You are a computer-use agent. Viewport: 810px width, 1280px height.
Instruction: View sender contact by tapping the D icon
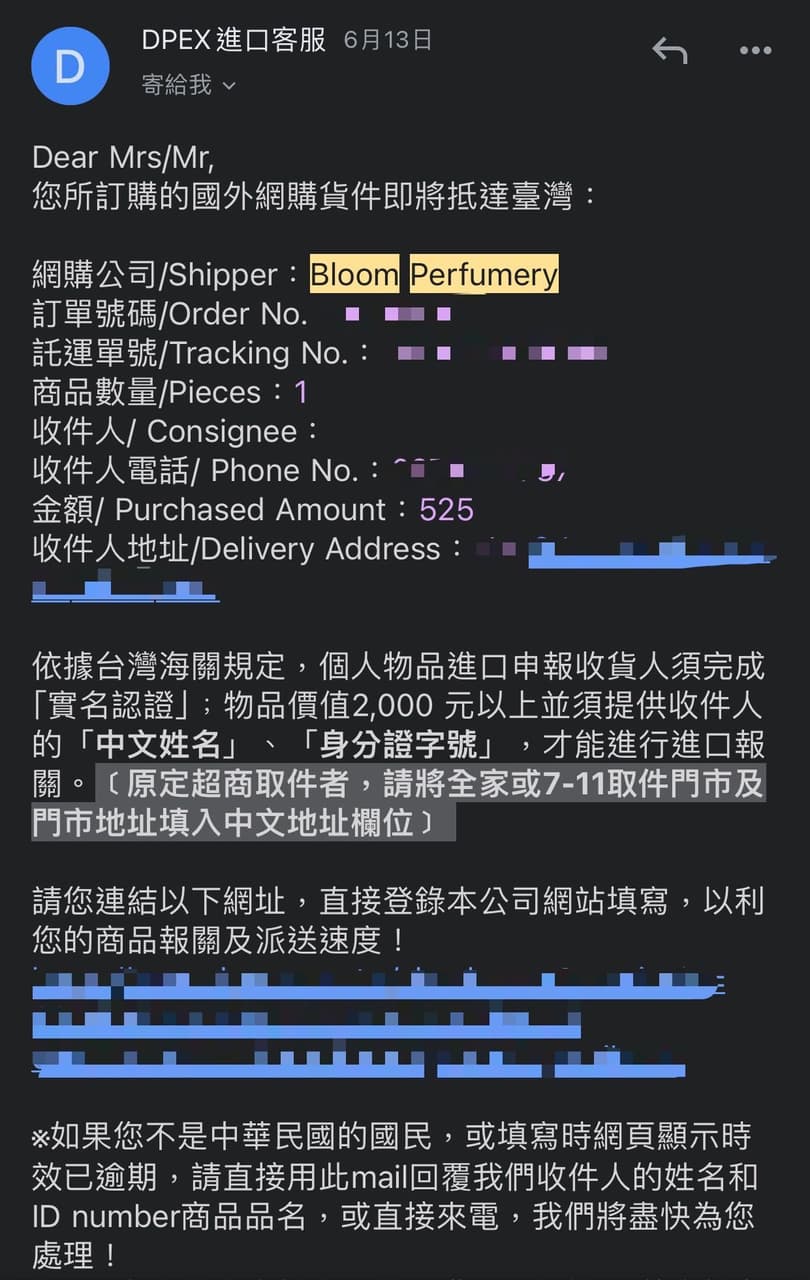70,66
